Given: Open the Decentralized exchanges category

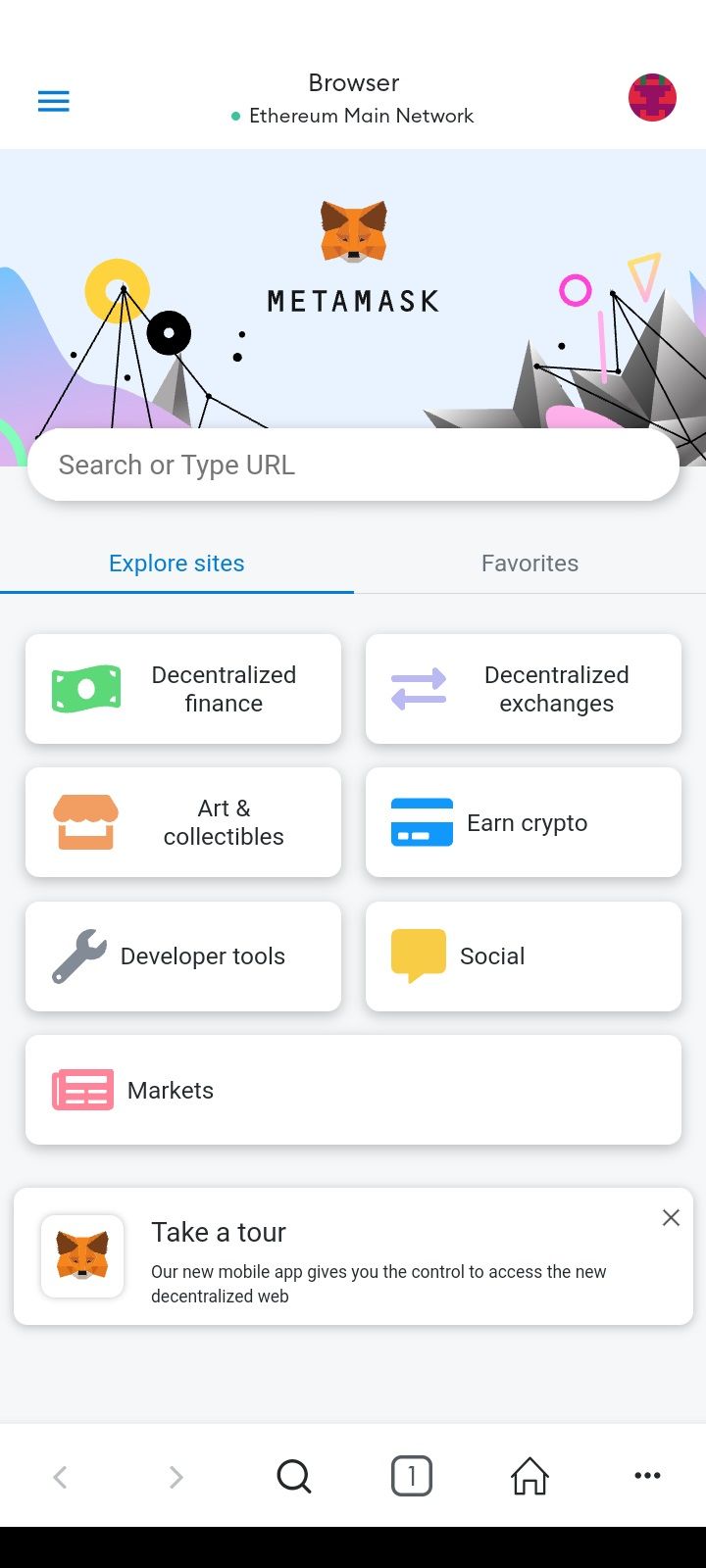Looking at the screenshot, I should tap(524, 689).
